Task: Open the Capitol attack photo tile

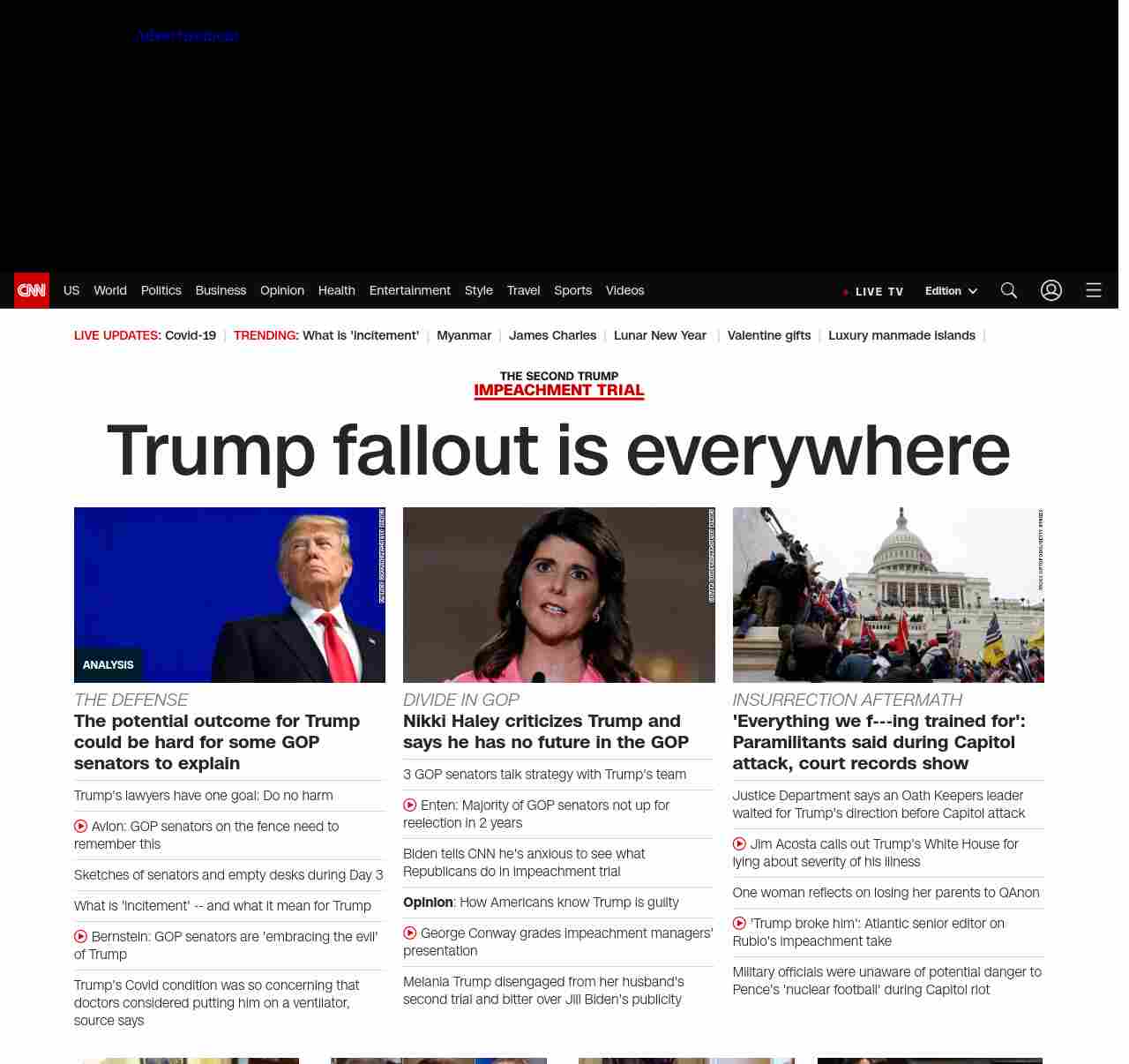Action: (887, 594)
